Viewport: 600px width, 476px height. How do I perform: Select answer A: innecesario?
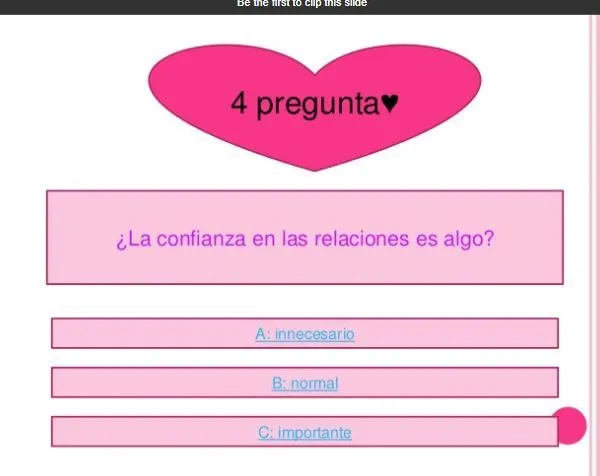[305, 334]
